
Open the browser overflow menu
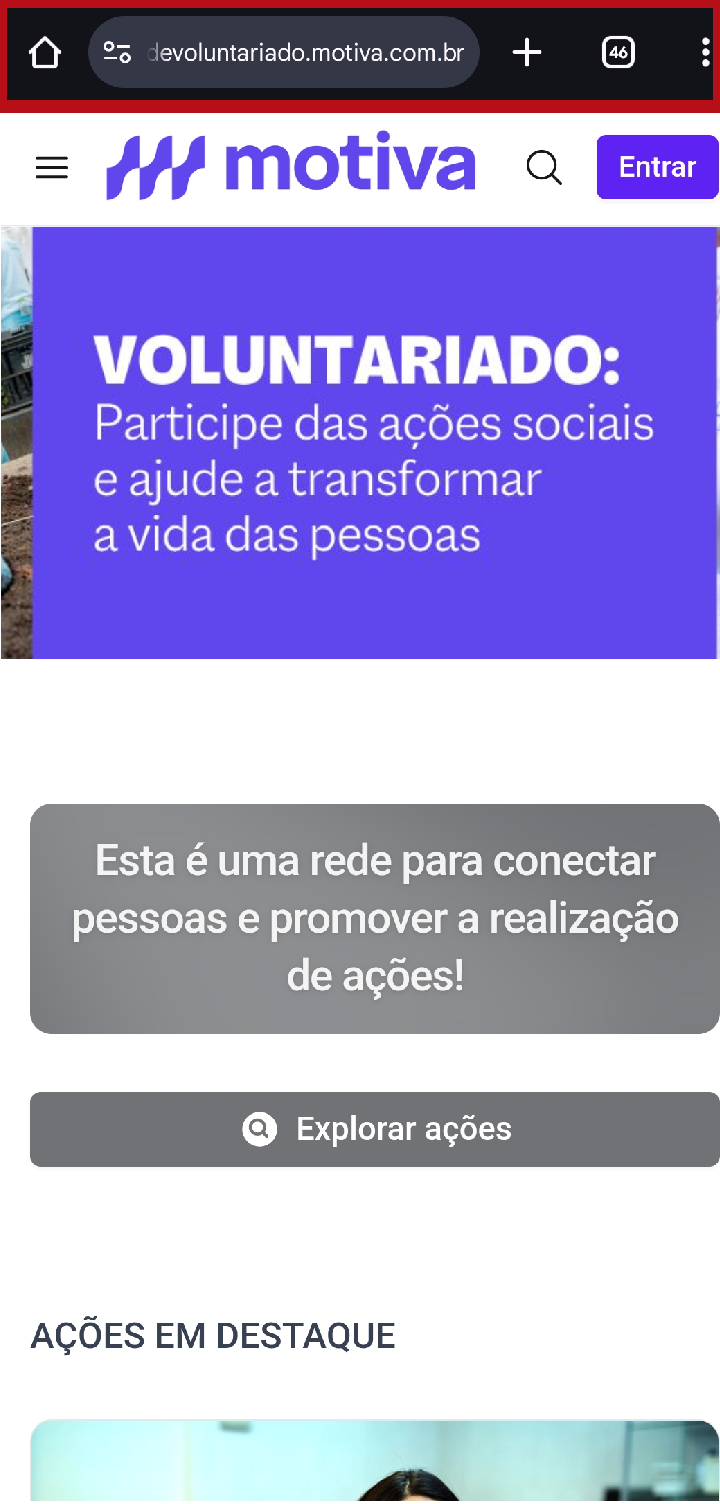coord(705,53)
